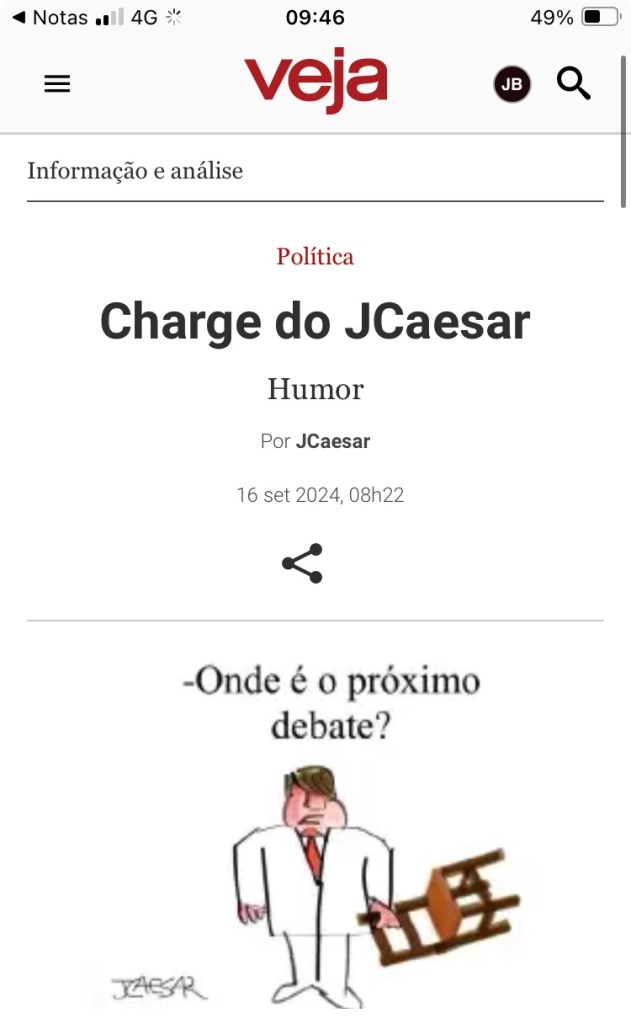
Task: Go to the Veja homepage logo
Action: (315, 80)
